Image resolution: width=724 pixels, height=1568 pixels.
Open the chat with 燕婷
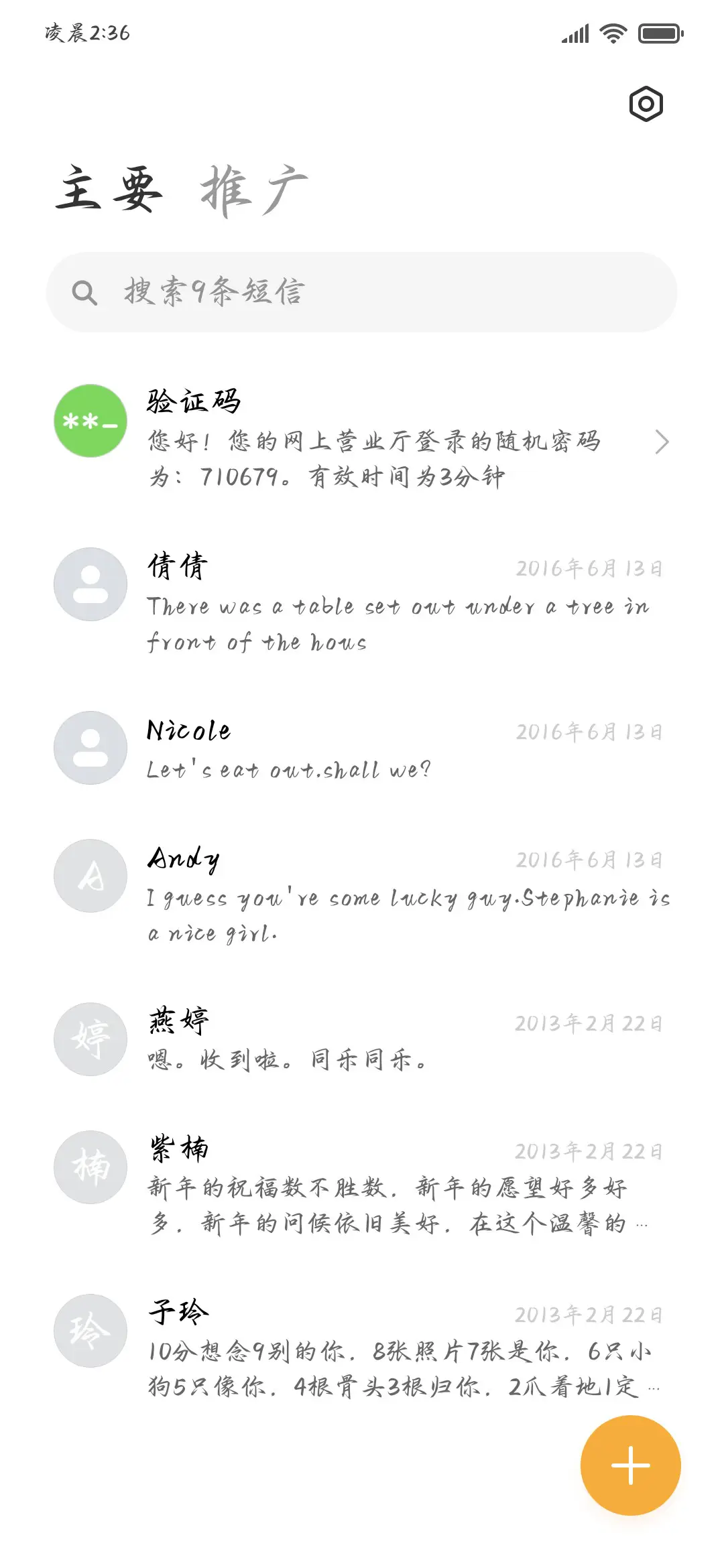coord(362,1040)
